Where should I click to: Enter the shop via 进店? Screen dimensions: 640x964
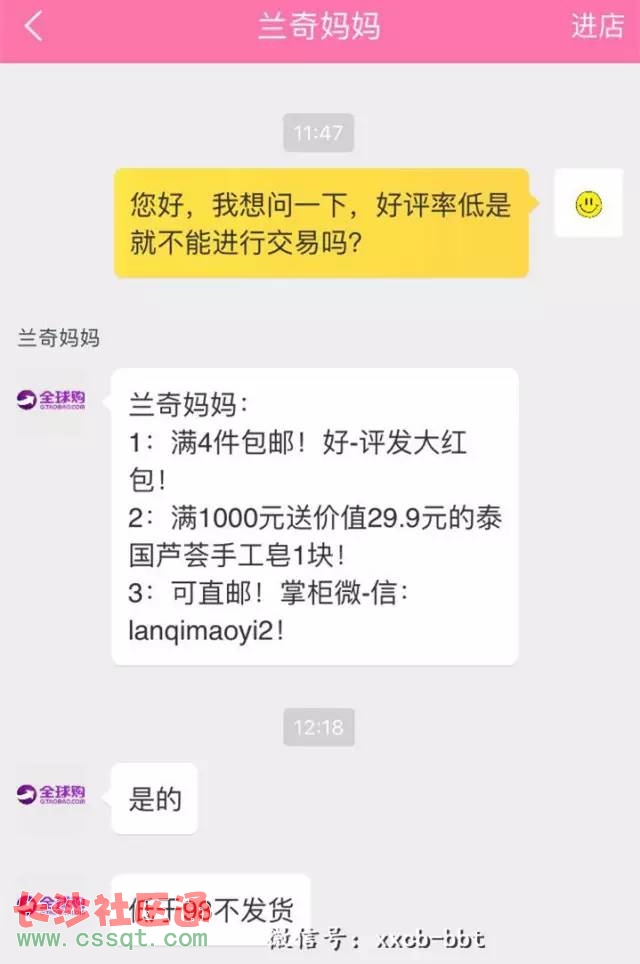pos(597,27)
